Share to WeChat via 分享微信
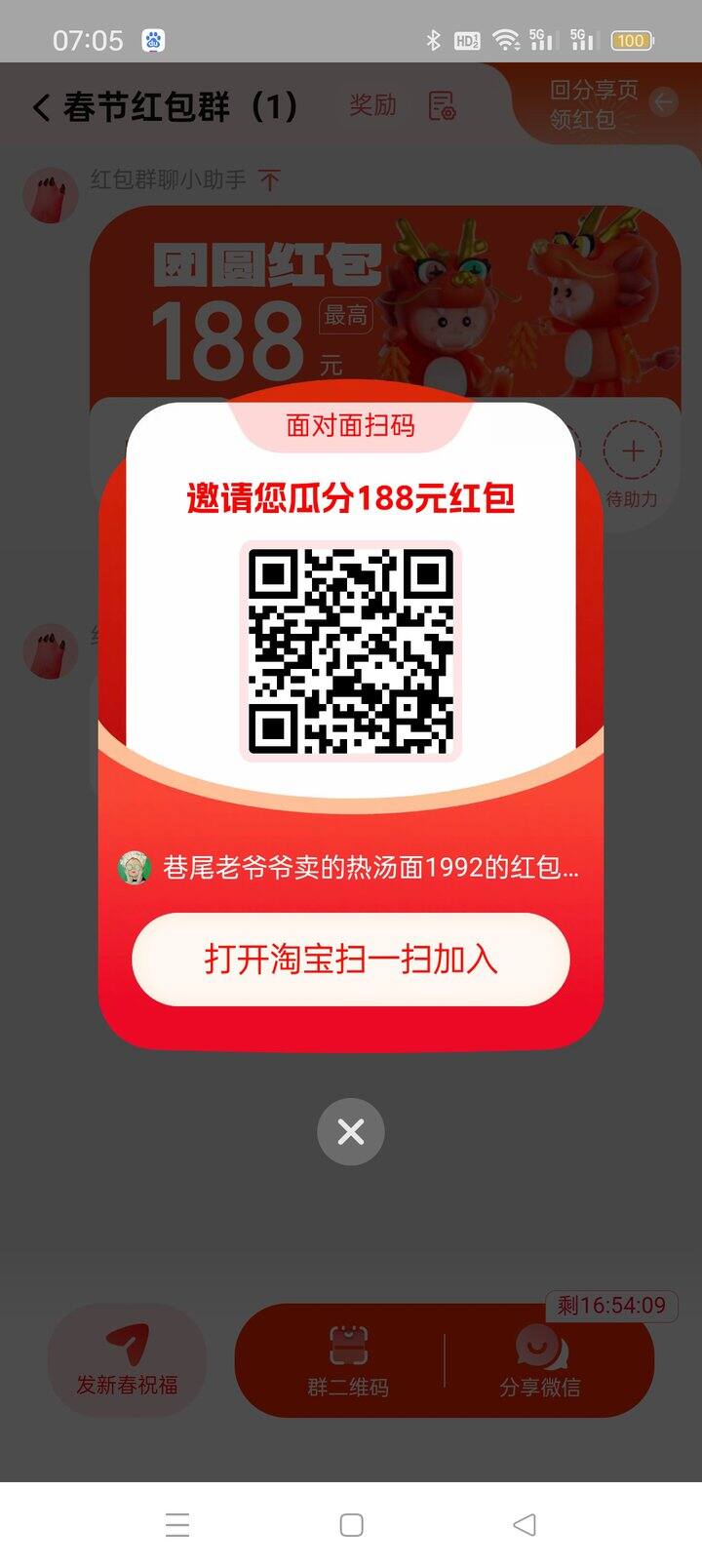This screenshot has height=1568, width=702. coord(540,1360)
